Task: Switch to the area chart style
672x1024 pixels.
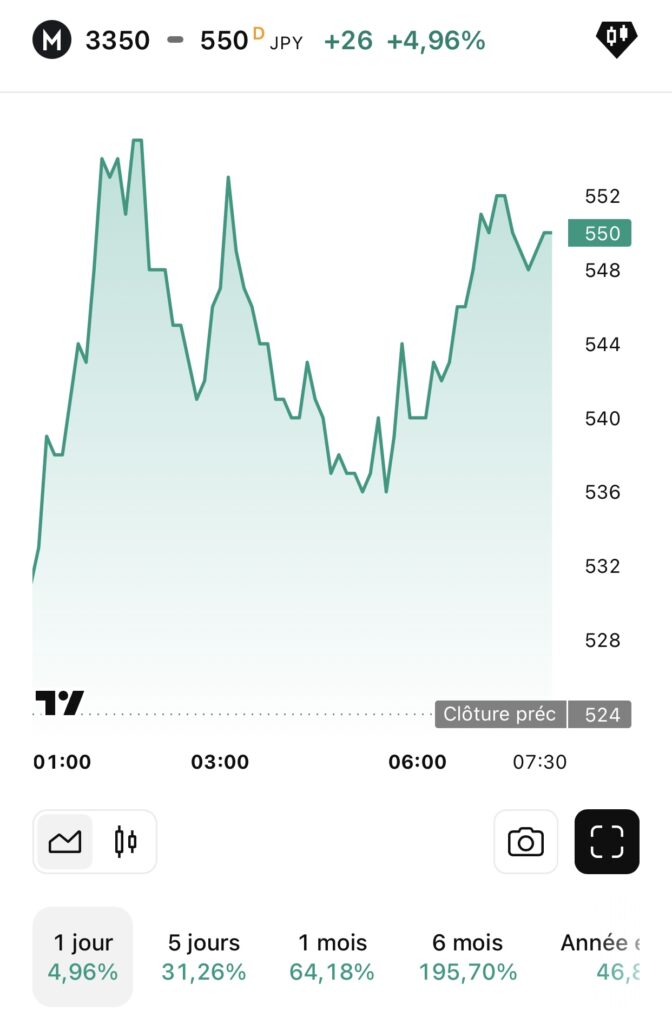Action: point(65,842)
